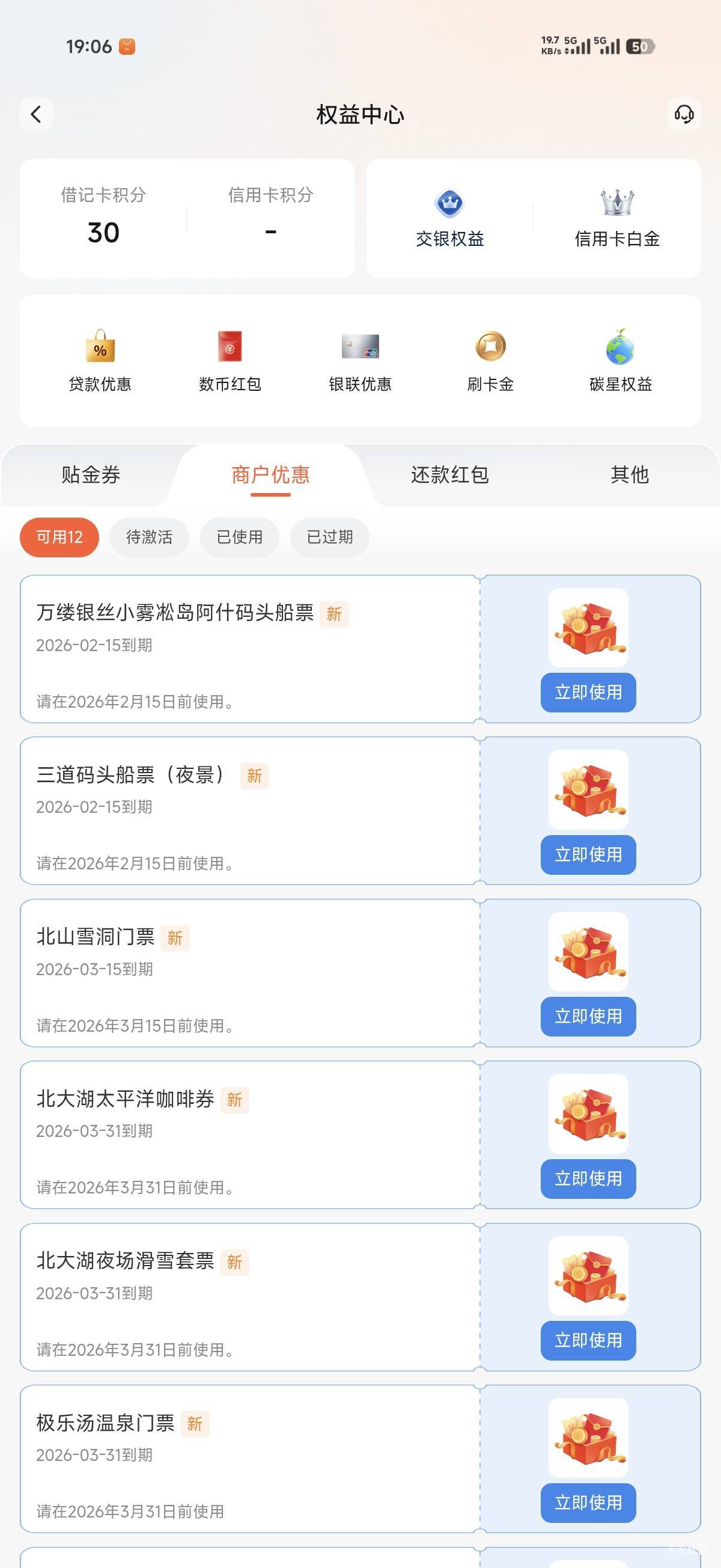
Task: Show 已过期 coupons
Action: [330, 537]
